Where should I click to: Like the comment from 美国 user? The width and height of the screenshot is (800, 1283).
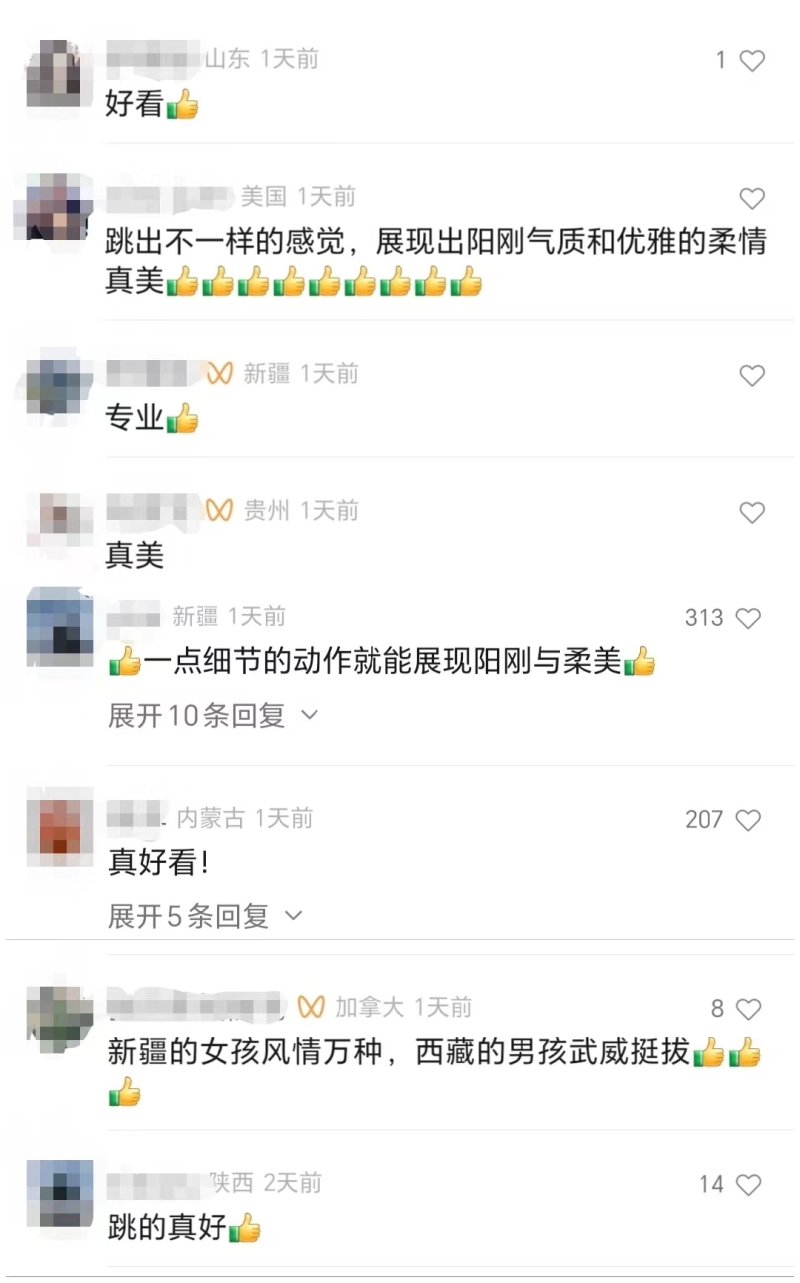click(752, 198)
